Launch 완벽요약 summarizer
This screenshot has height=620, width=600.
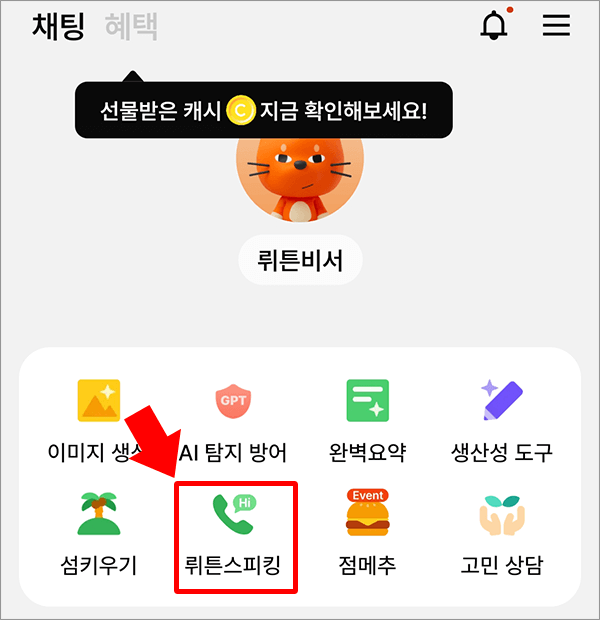pyautogui.click(x=367, y=422)
